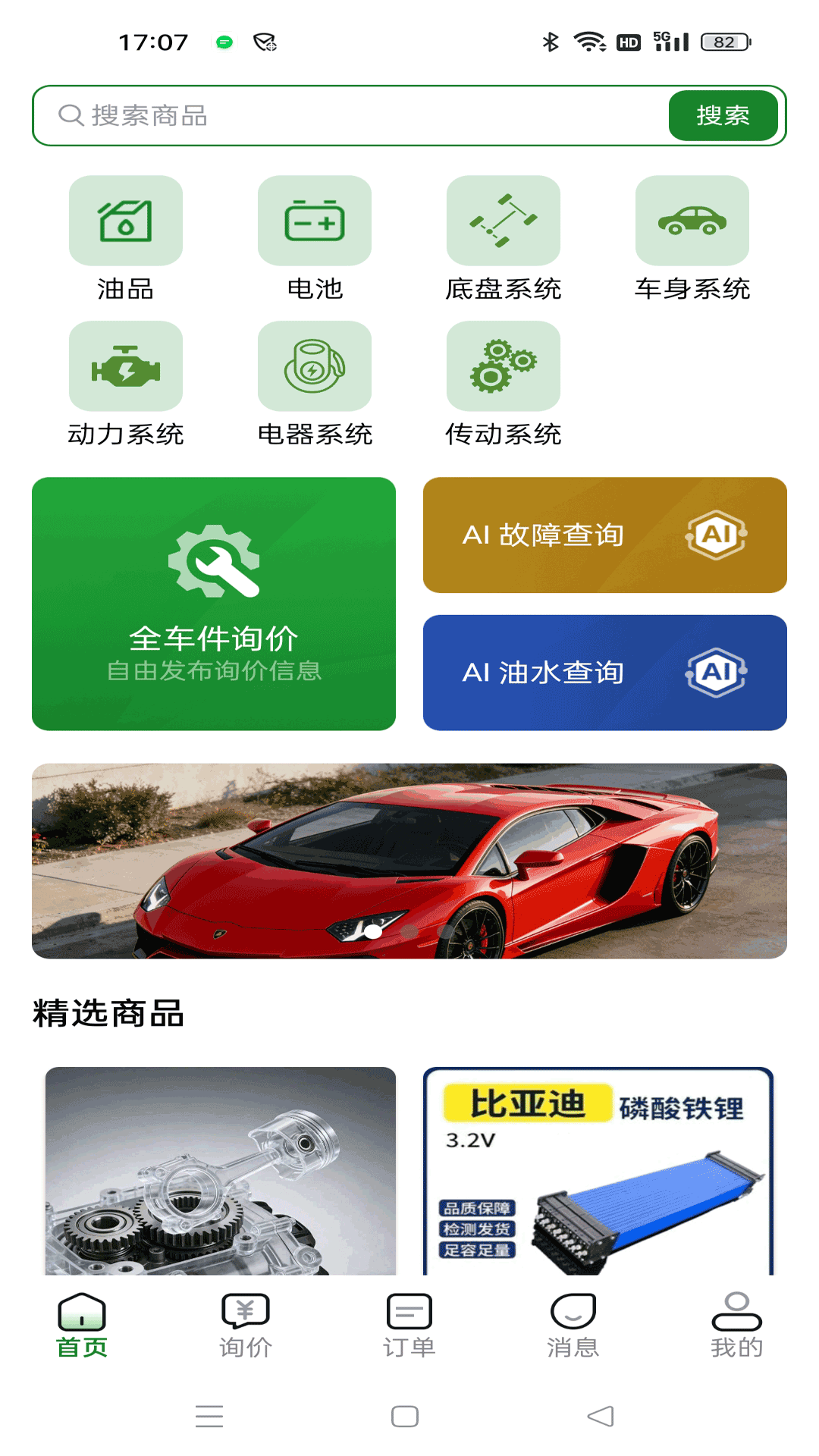Click the 搜索商品 search input field
The width and height of the screenshot is (819, 1456).
pyautogui.click(x=341, y=115)
